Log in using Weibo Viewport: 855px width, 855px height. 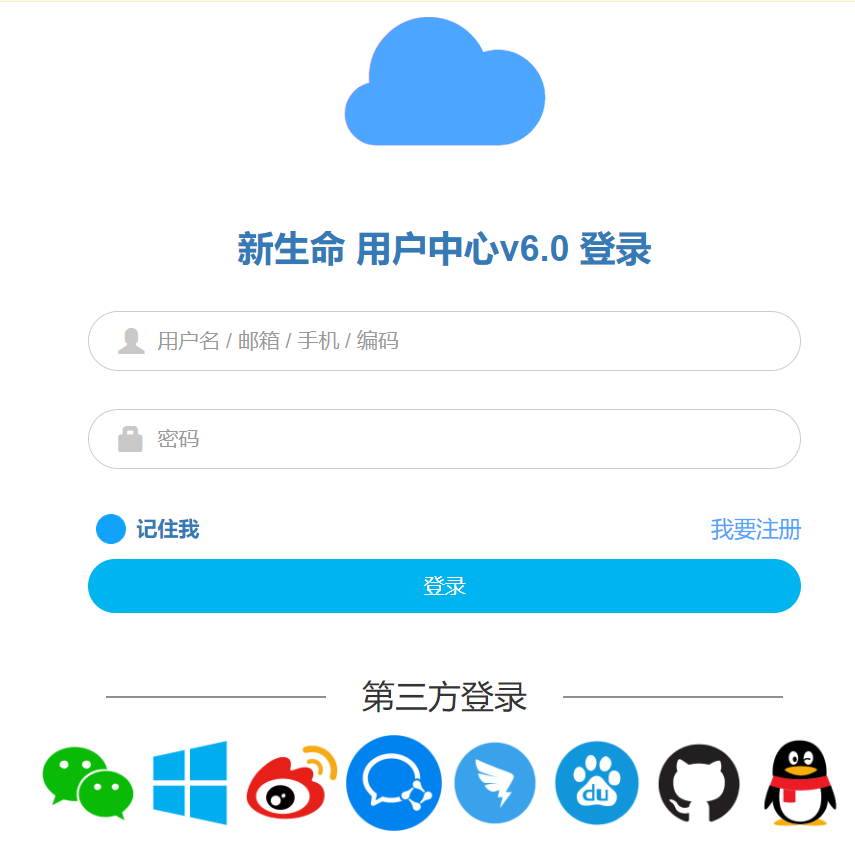(291, 783)
